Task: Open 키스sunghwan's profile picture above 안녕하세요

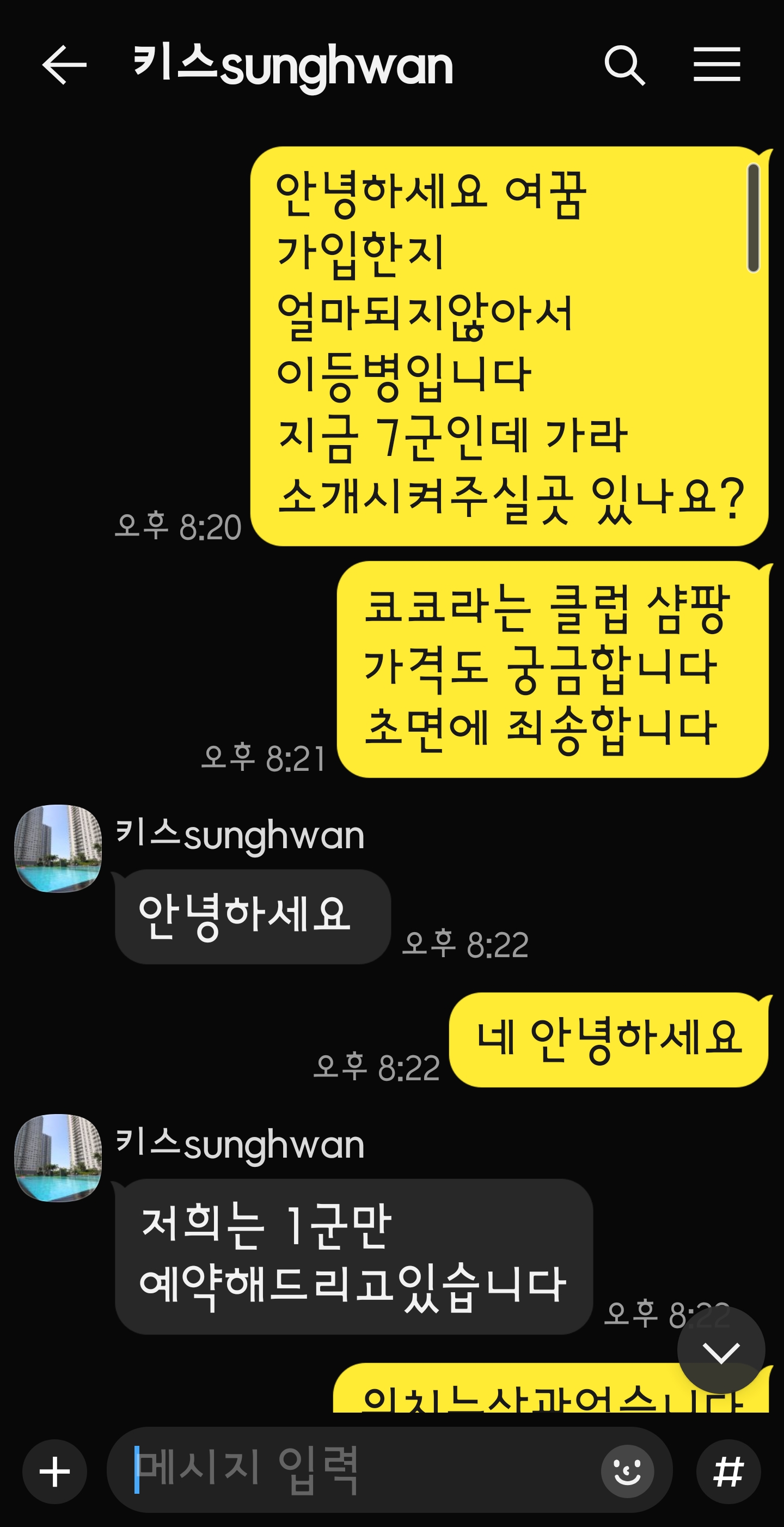Action: pyautogui.click(x=58, y=848)
